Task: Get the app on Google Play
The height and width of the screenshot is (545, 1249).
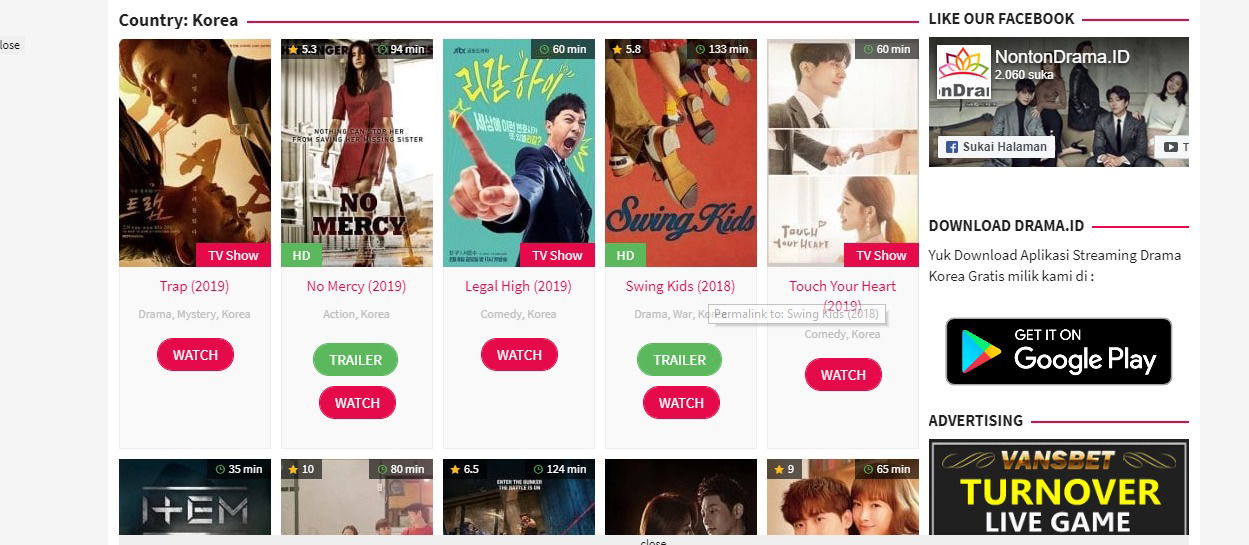Action: coord(1058,351)
